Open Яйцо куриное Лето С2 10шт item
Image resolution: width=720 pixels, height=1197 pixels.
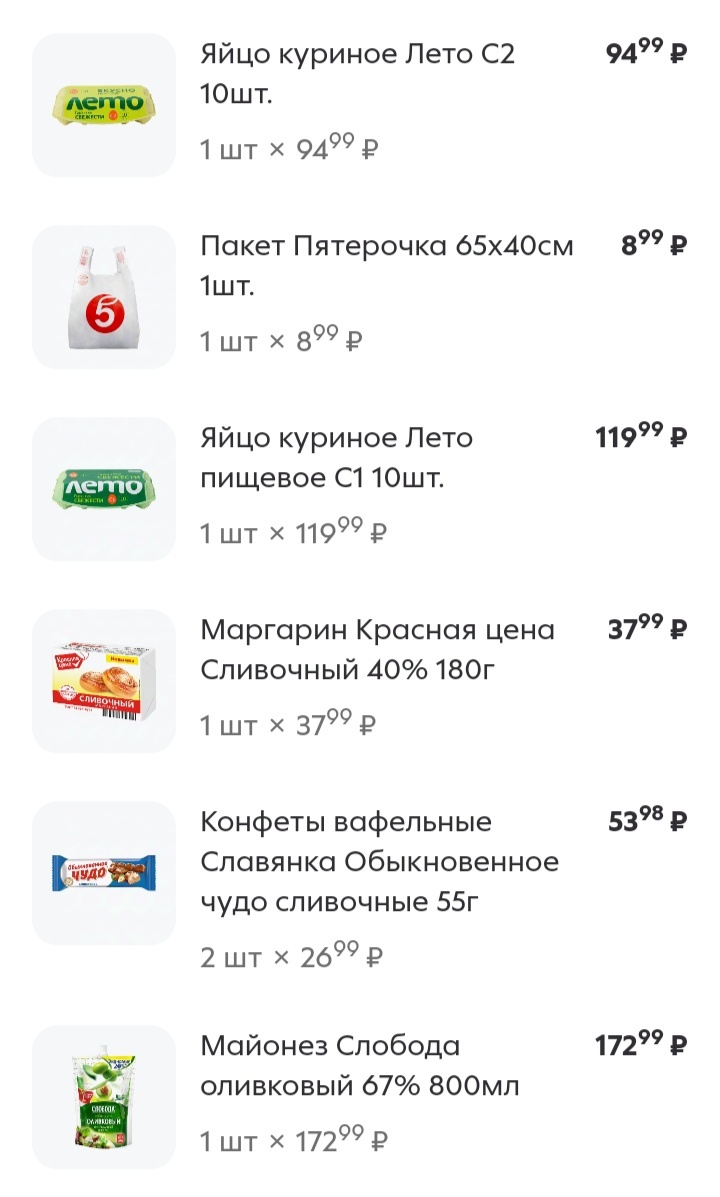tap(357, 73)
